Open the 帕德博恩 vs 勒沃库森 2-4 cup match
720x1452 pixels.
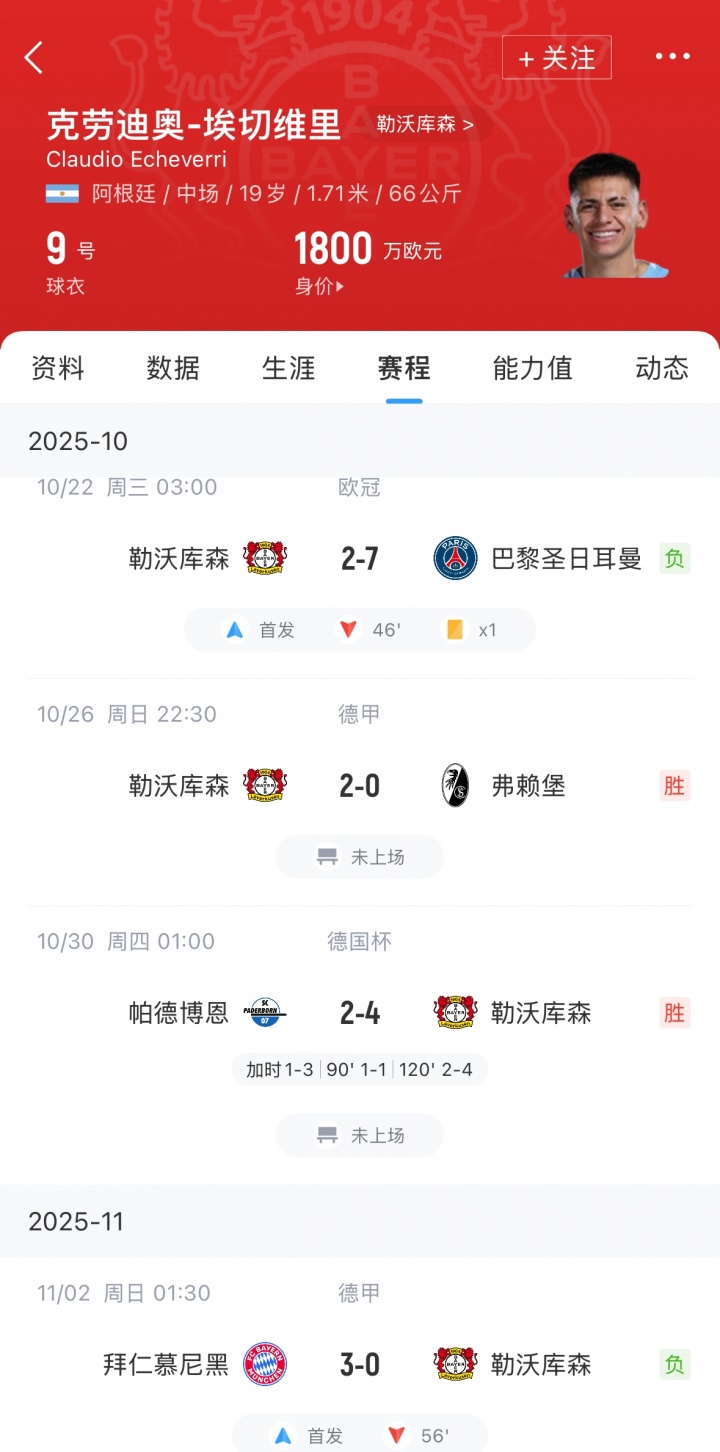point(359,1013)
